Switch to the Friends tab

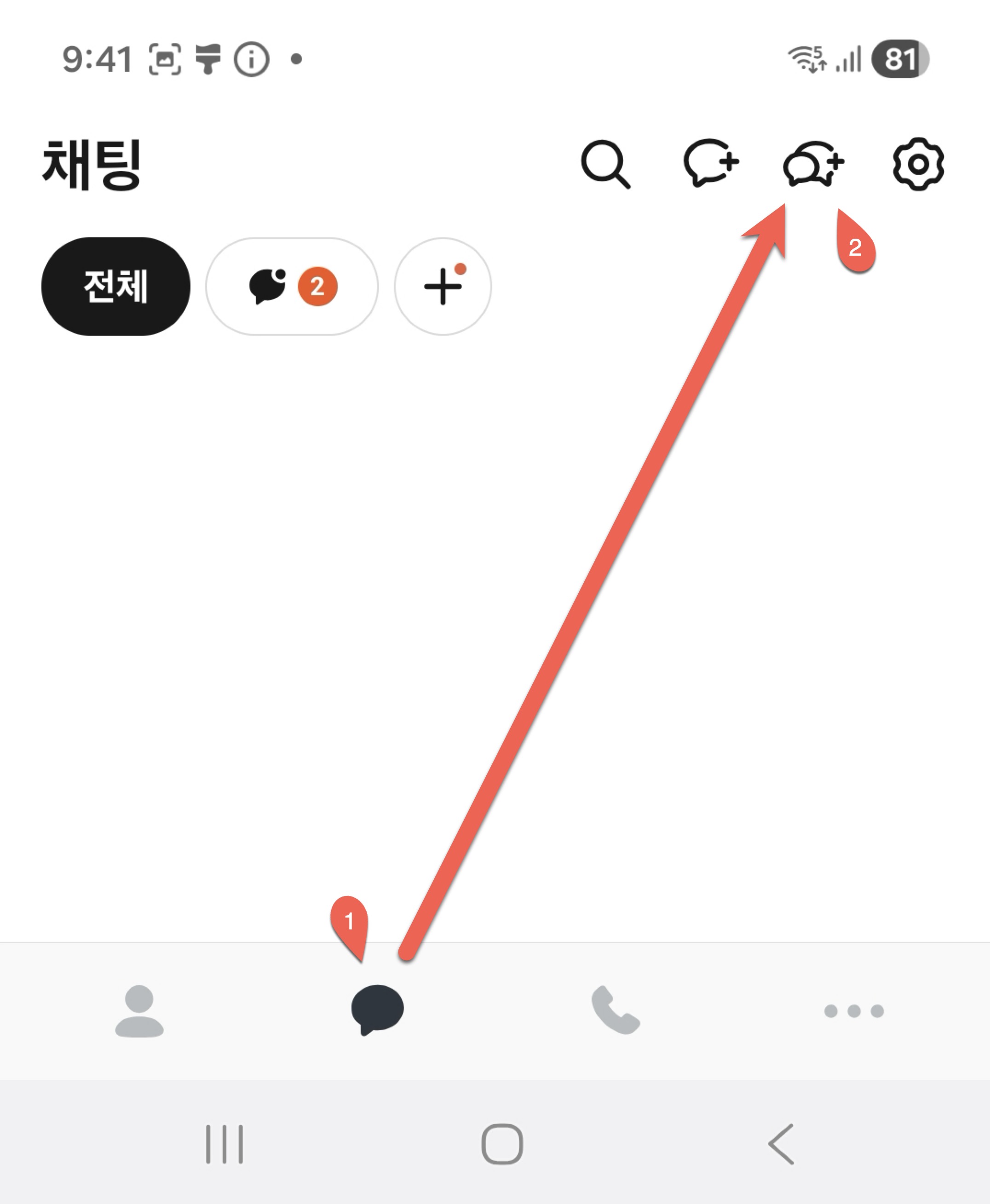(139, 1011)
